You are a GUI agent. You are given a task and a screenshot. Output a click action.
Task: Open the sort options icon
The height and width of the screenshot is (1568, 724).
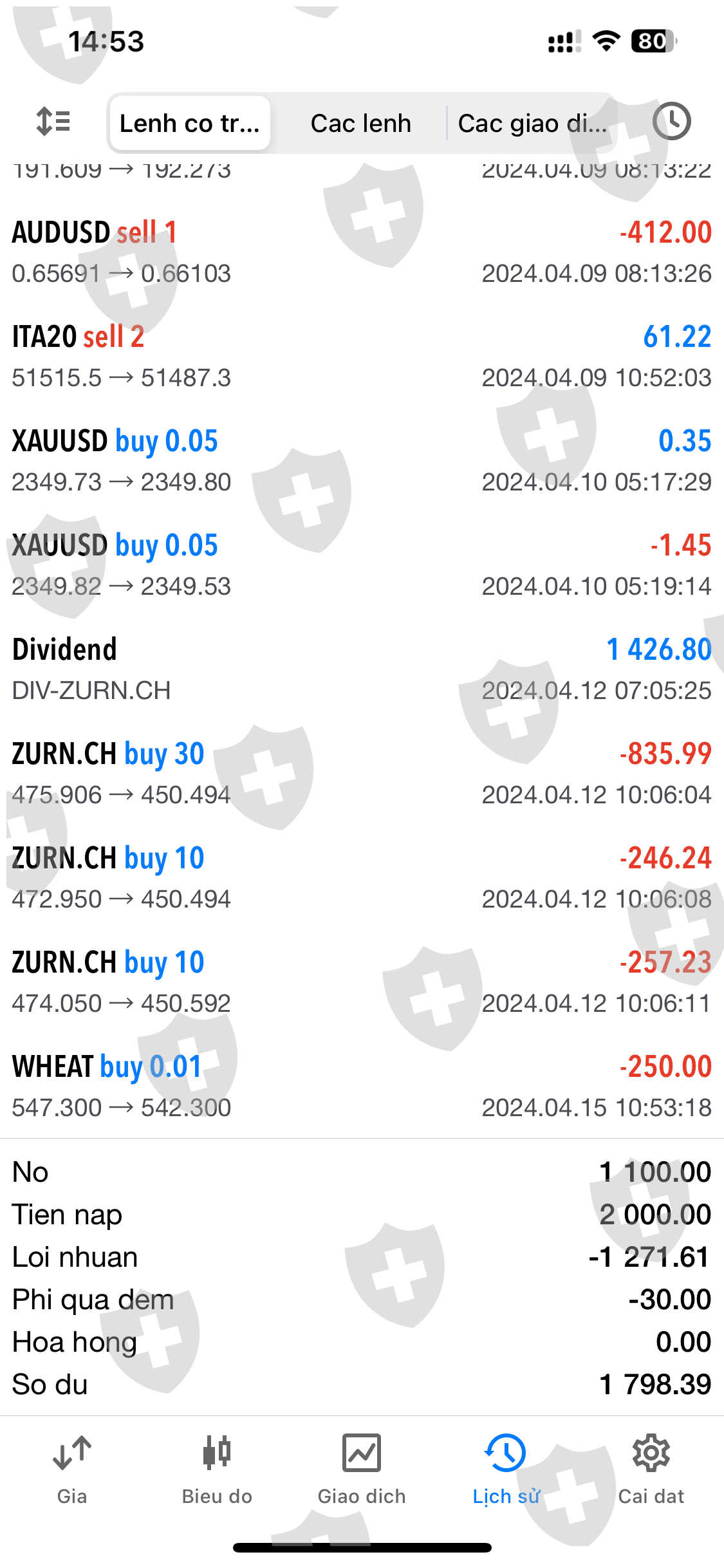coord(53,122)
